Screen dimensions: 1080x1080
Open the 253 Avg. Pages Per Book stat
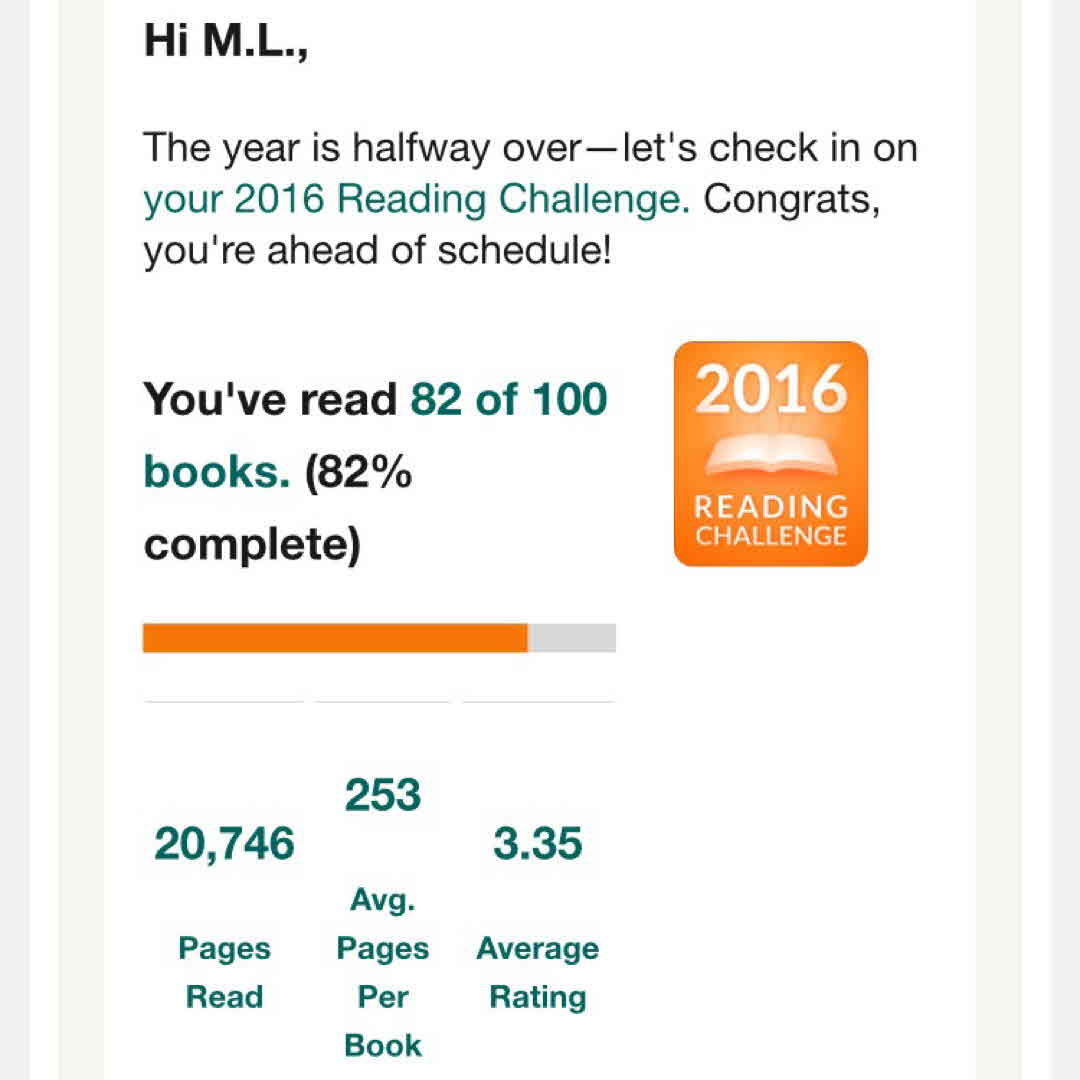pos(383,797)
